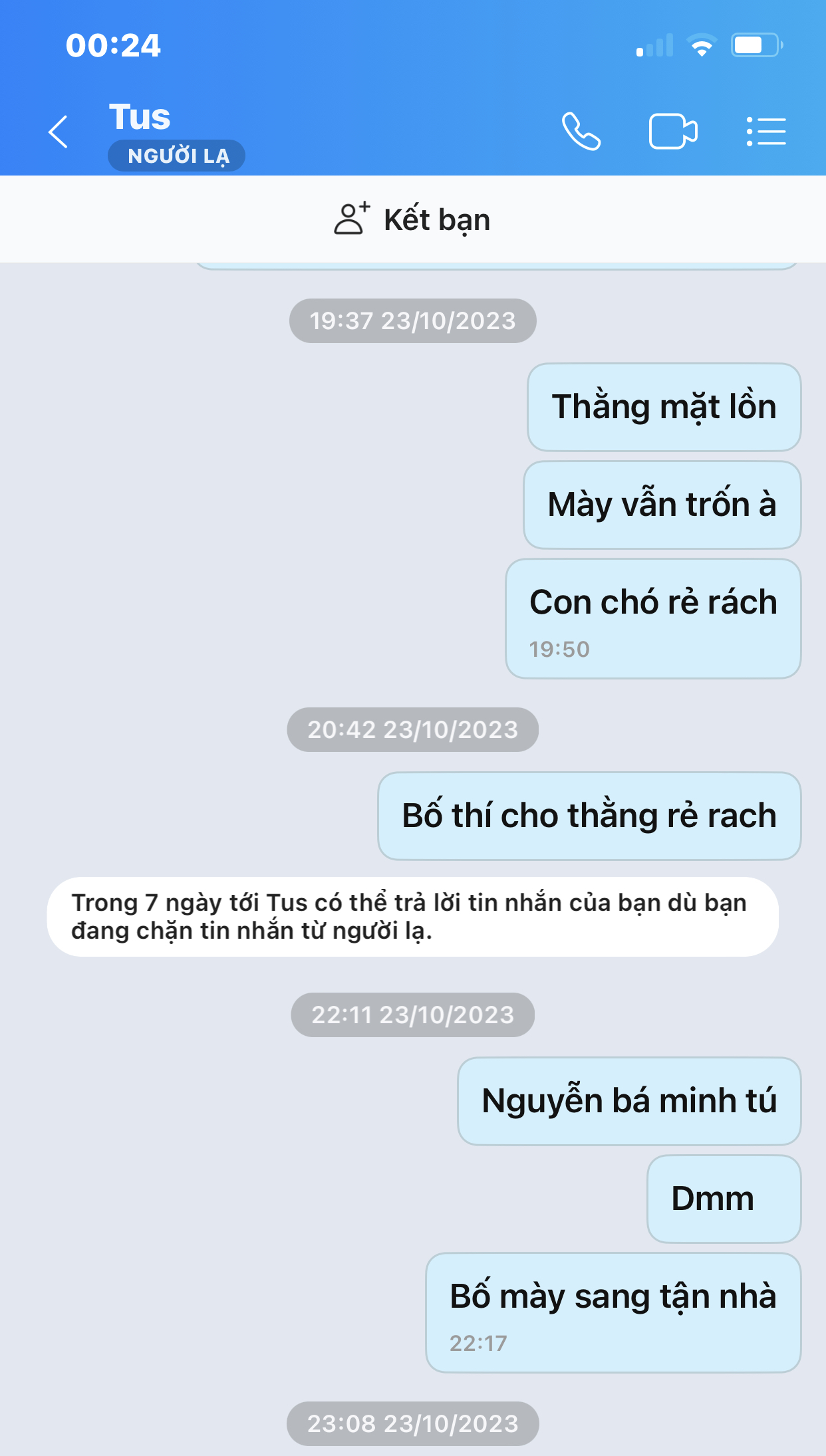This screenshot has height=1456, width=826.
Task: Open Tus's profile from the name header
Action: coord(140,118)
